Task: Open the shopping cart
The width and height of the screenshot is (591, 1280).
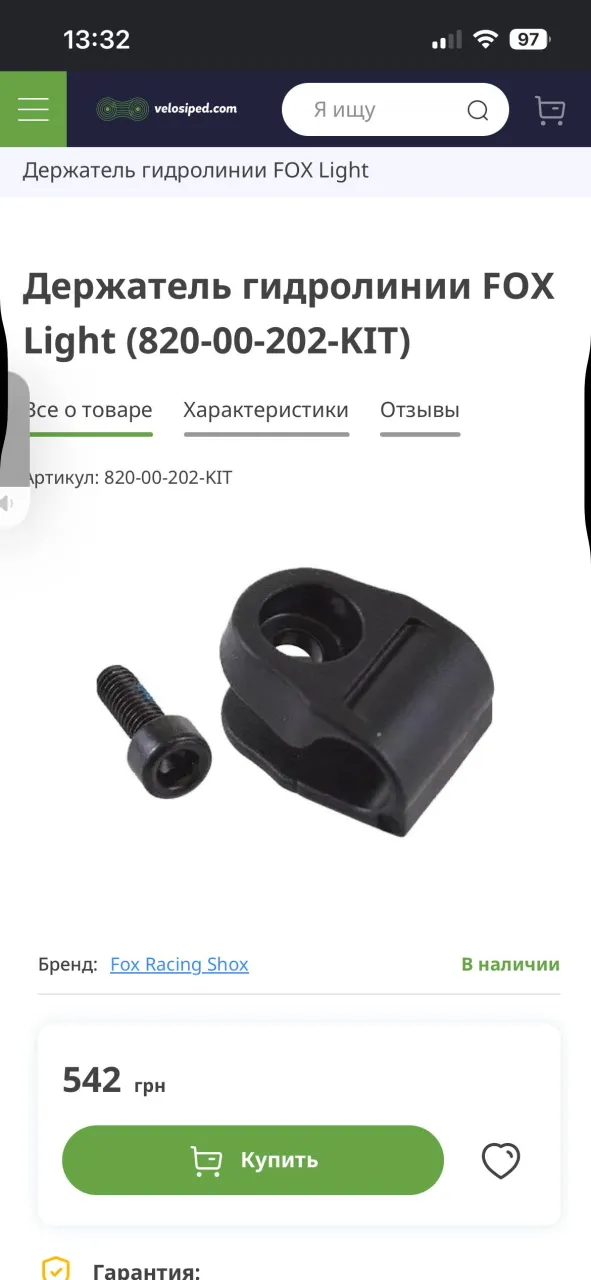Action: [x=550, y=110]
